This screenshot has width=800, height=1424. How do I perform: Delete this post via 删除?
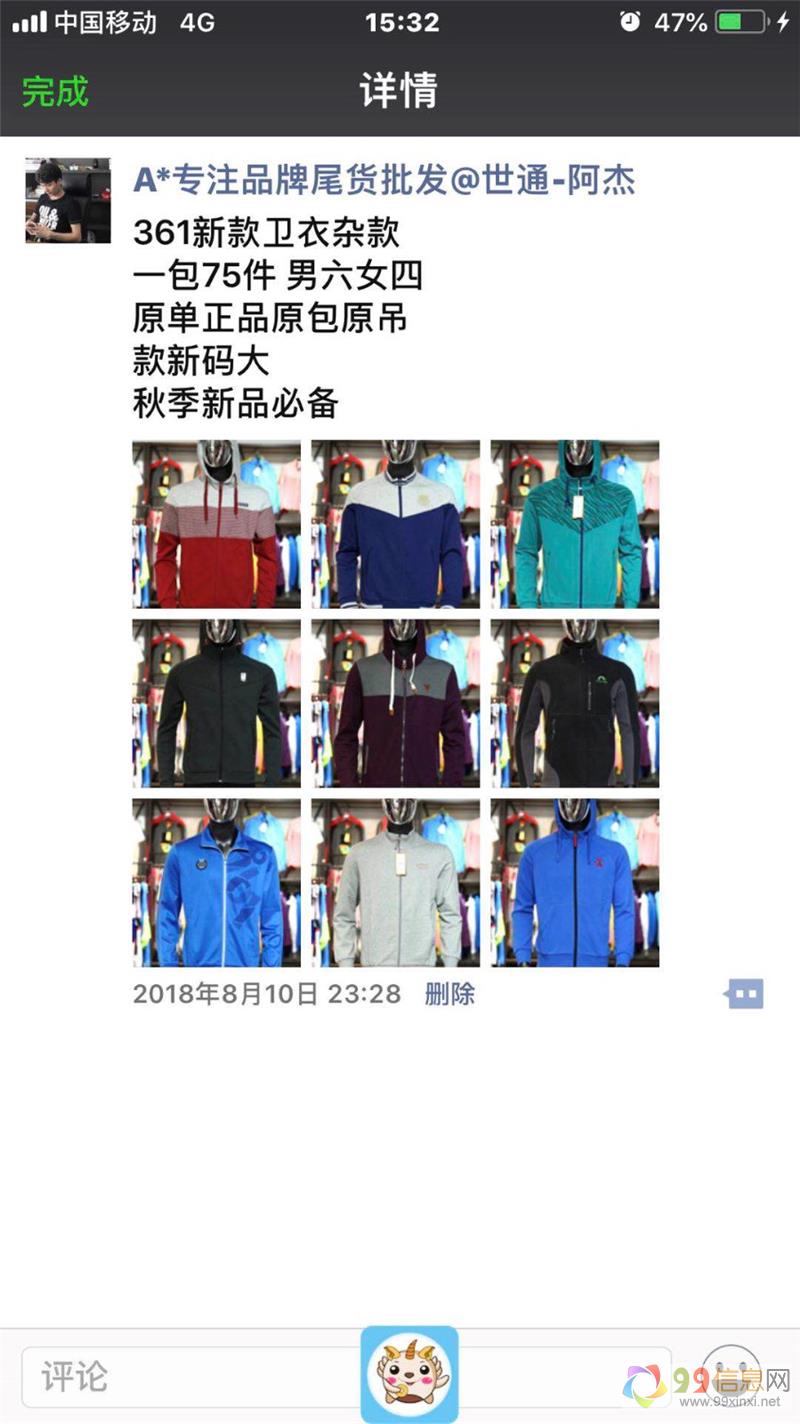click(x=450, y=994)
